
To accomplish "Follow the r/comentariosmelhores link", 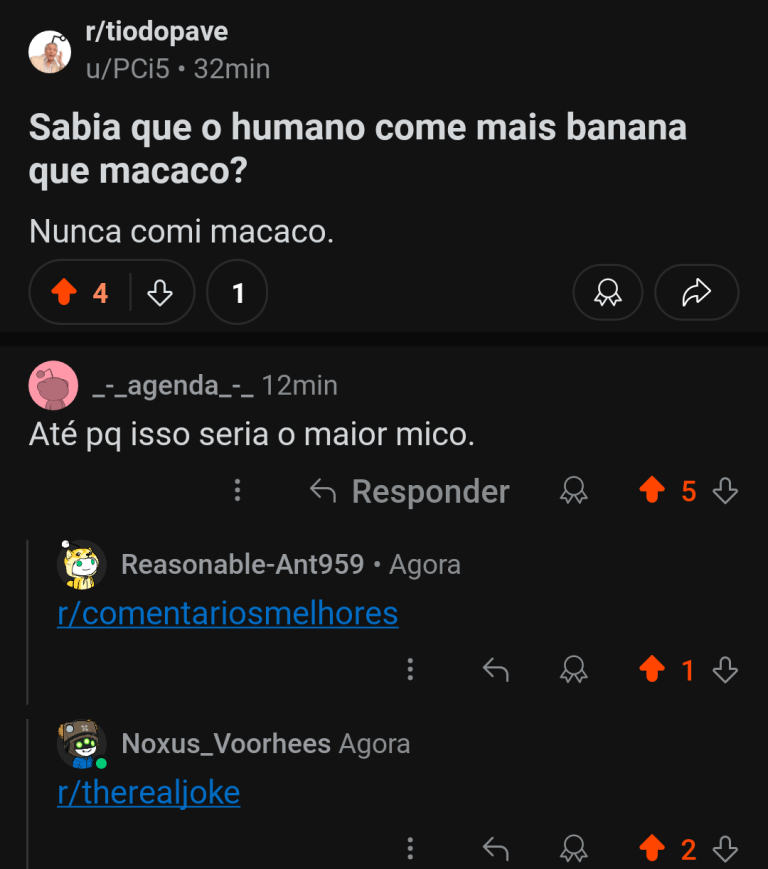I will tap(227, 613).
